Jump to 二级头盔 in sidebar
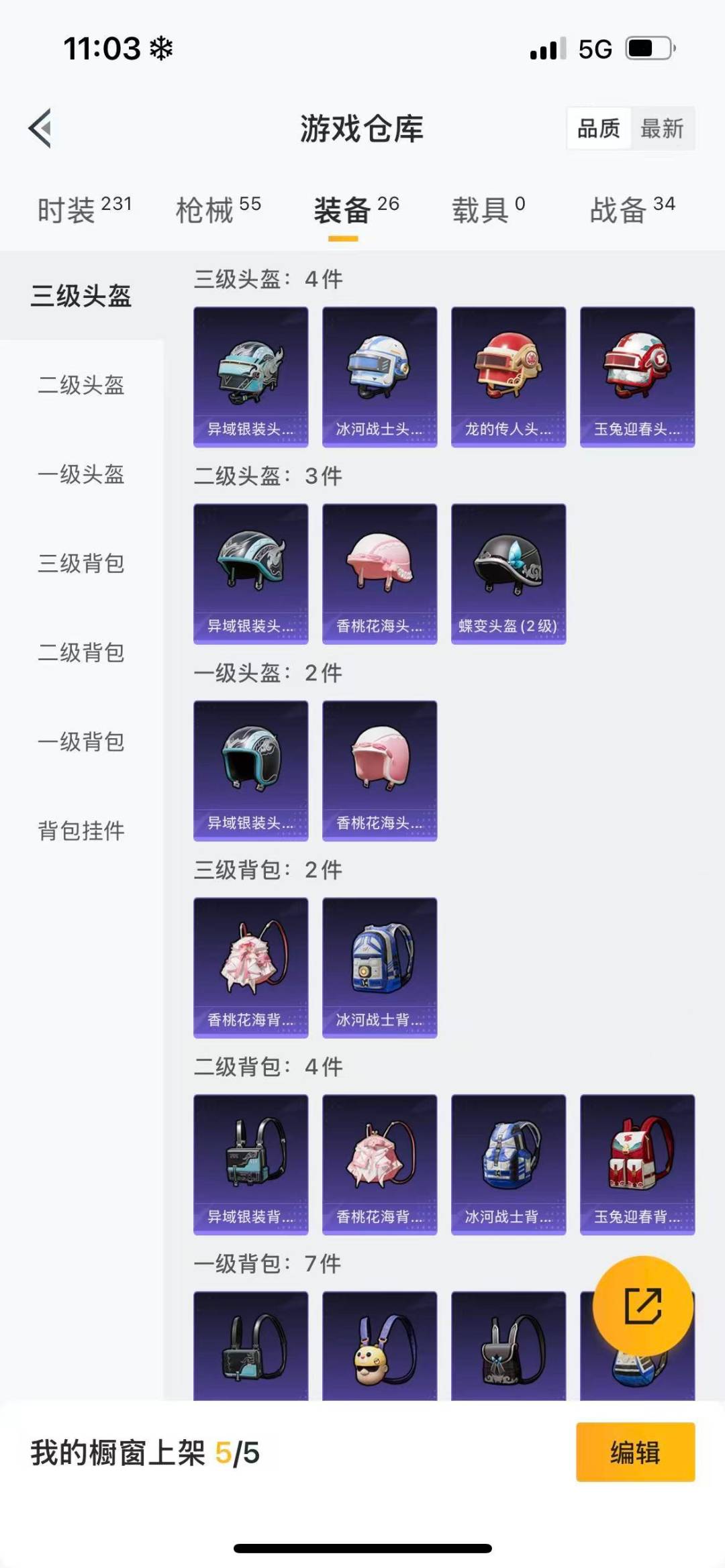This screenshot has width=725, height=1568. pos(81,385)
